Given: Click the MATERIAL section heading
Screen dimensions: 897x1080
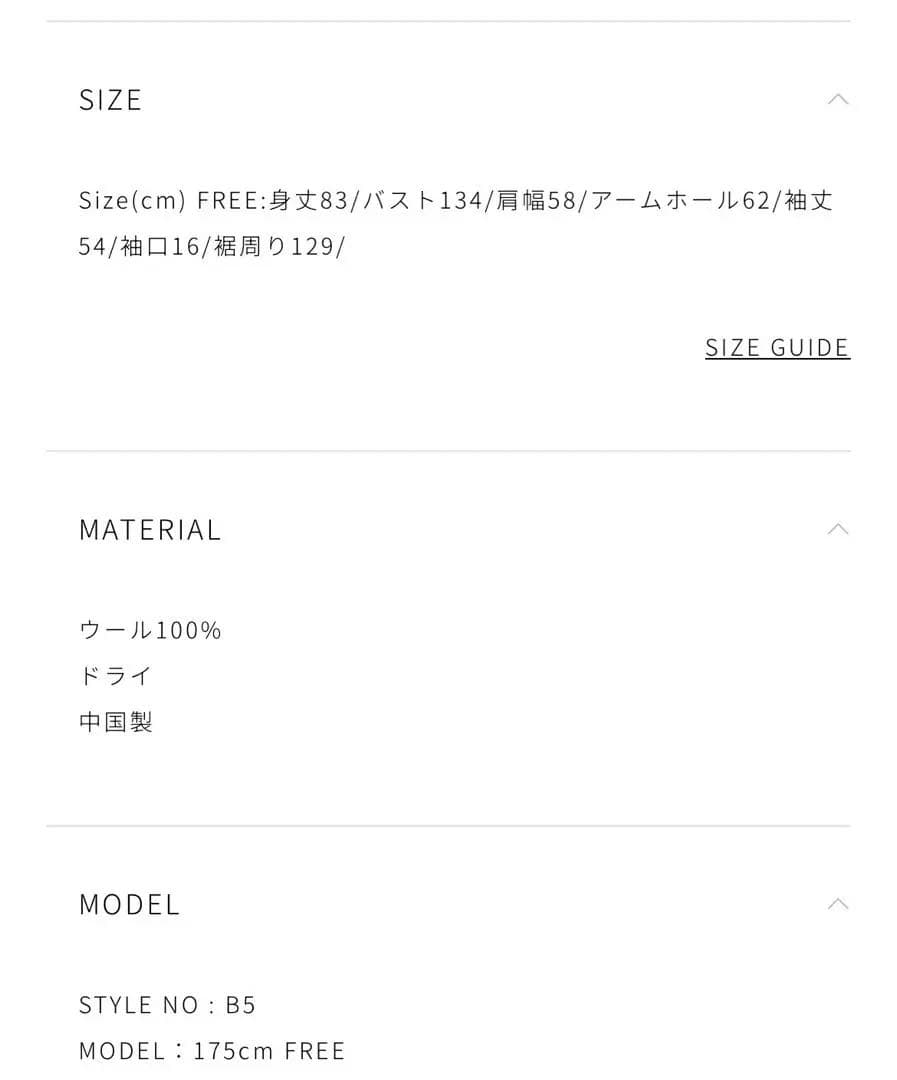Looking at the screenshot, I should [x=150, y=529].
